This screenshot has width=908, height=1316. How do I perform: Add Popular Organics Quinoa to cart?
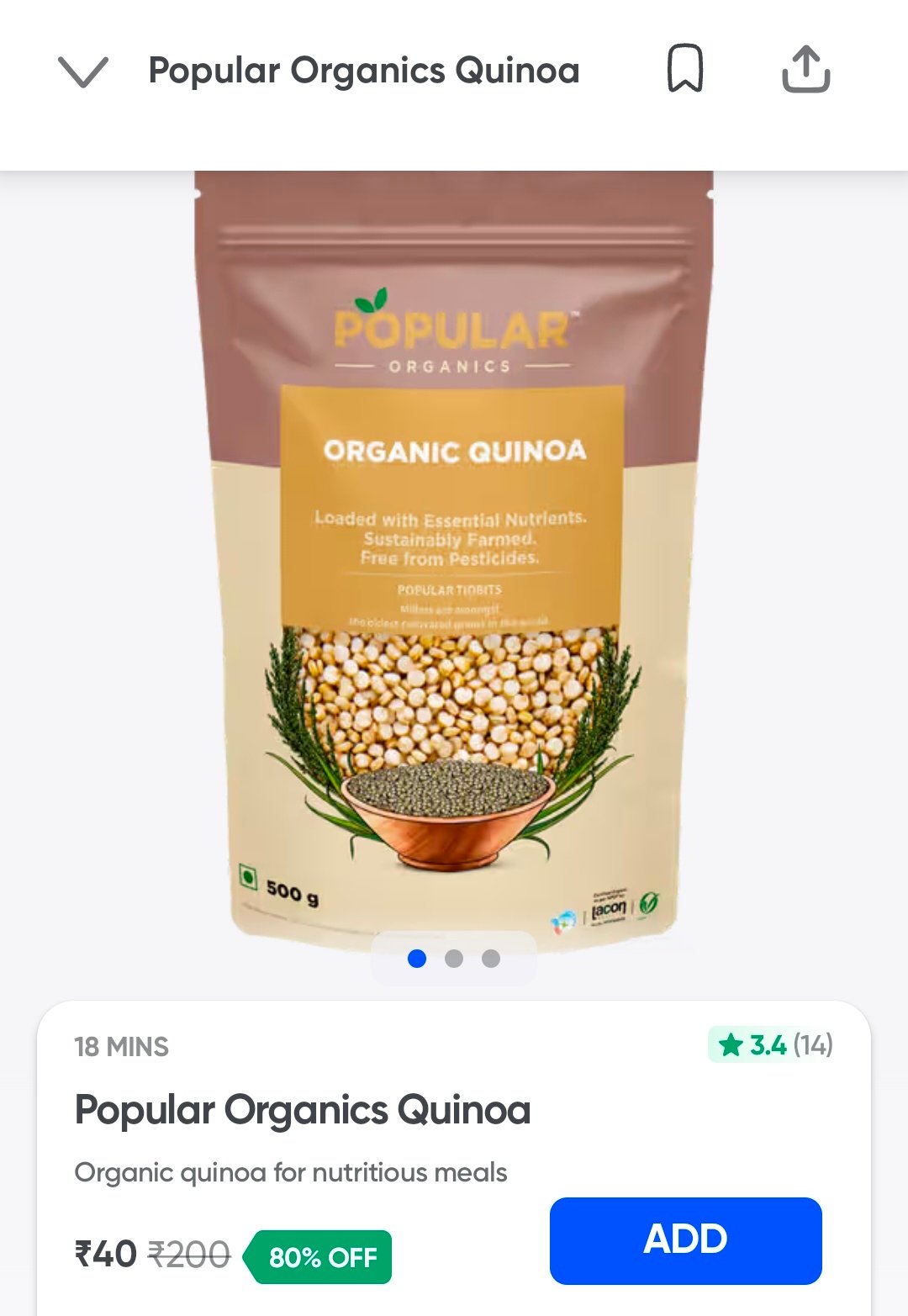pos(685,1240)
